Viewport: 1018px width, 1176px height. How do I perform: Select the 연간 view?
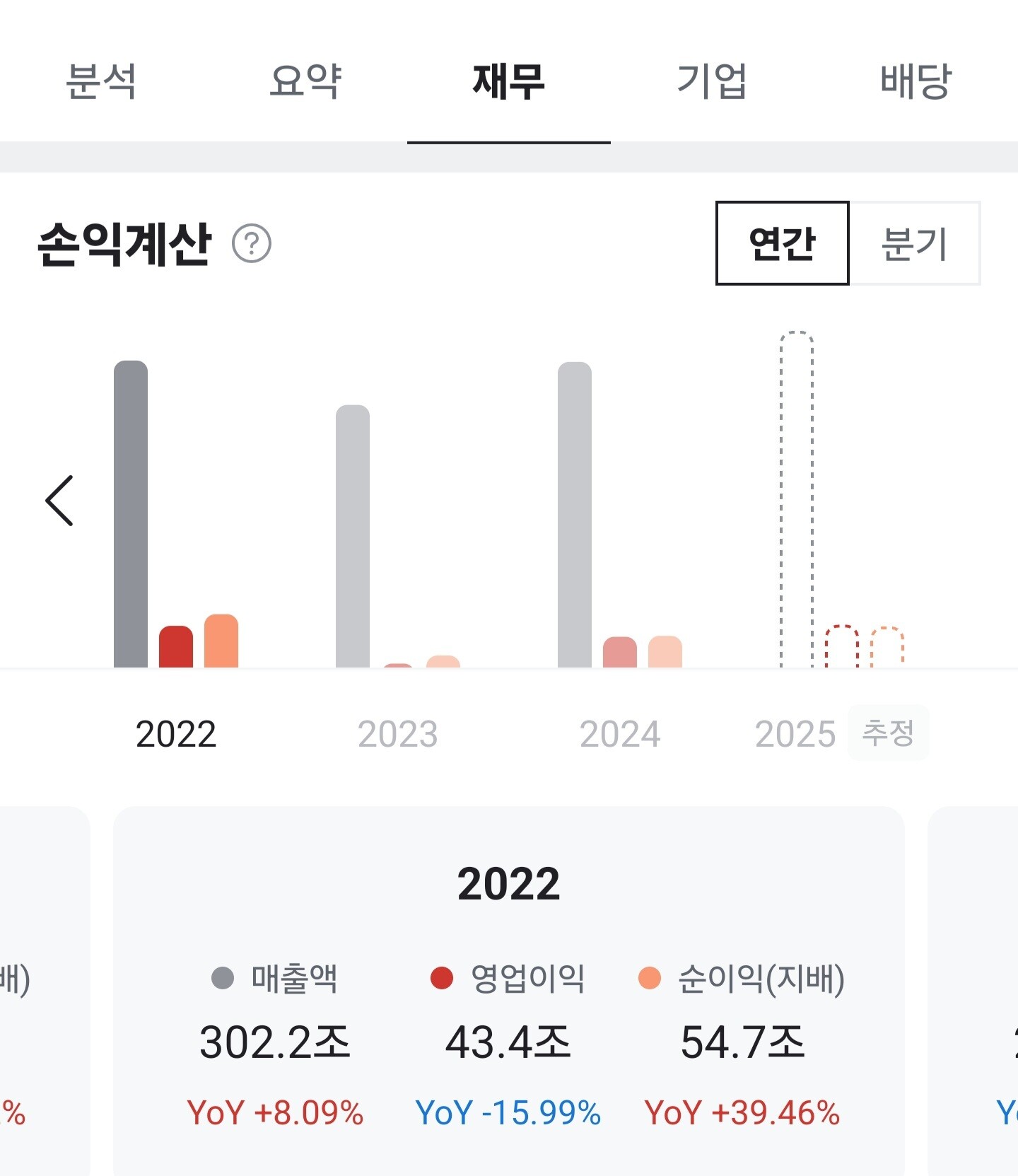point(782,243)
